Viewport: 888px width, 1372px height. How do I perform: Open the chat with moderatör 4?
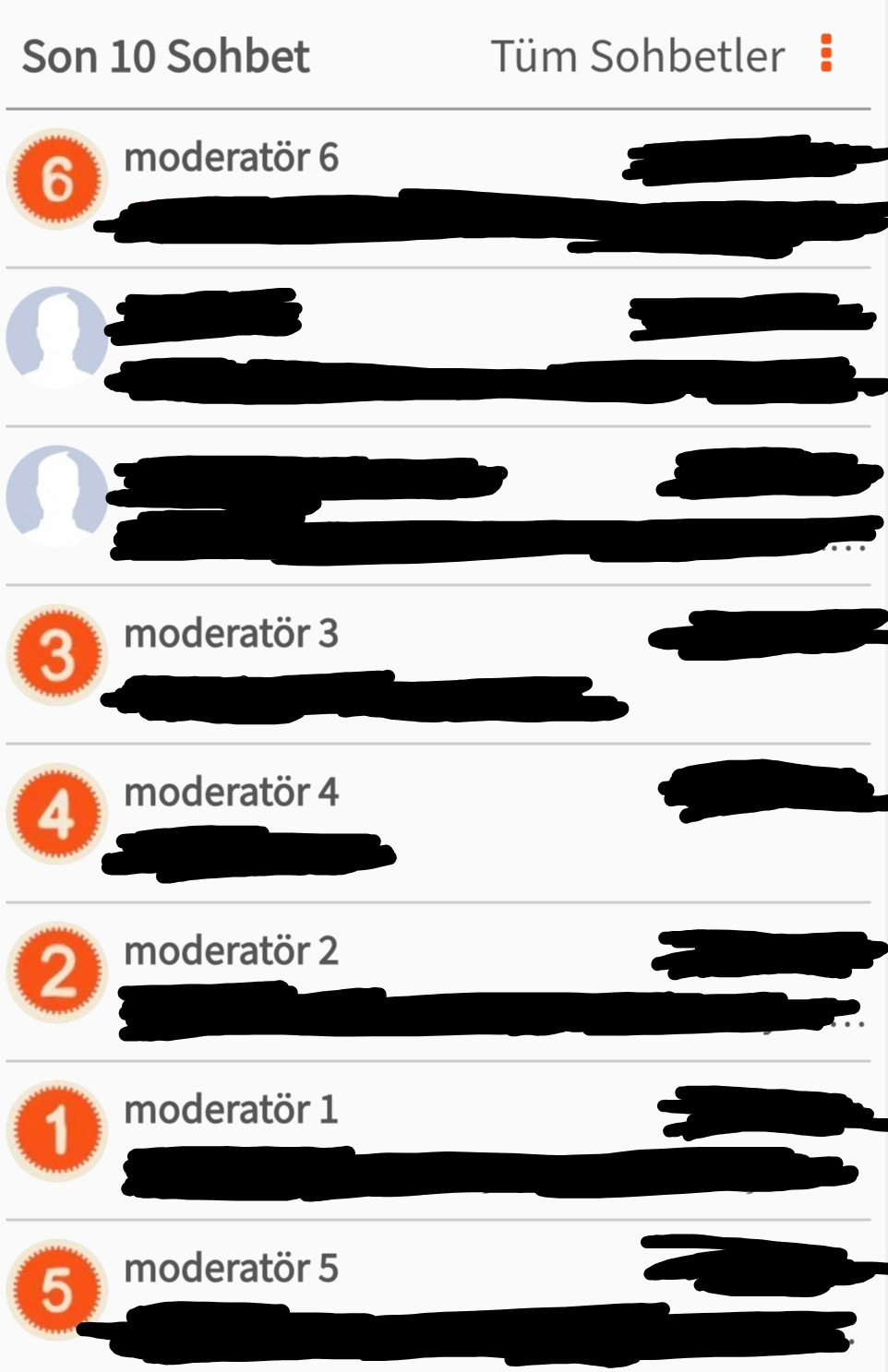point(232,793)
